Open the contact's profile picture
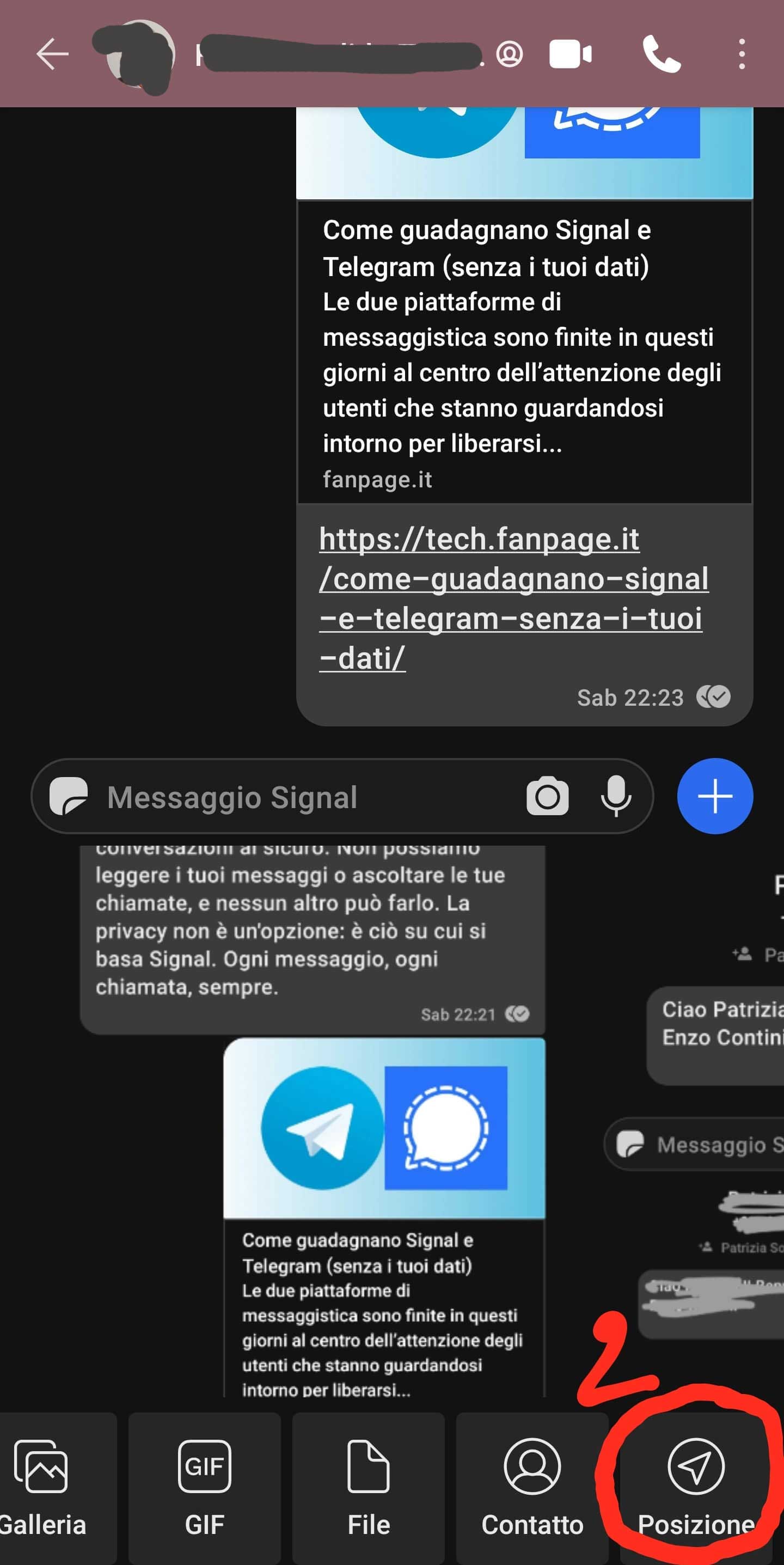 point(141,56)
